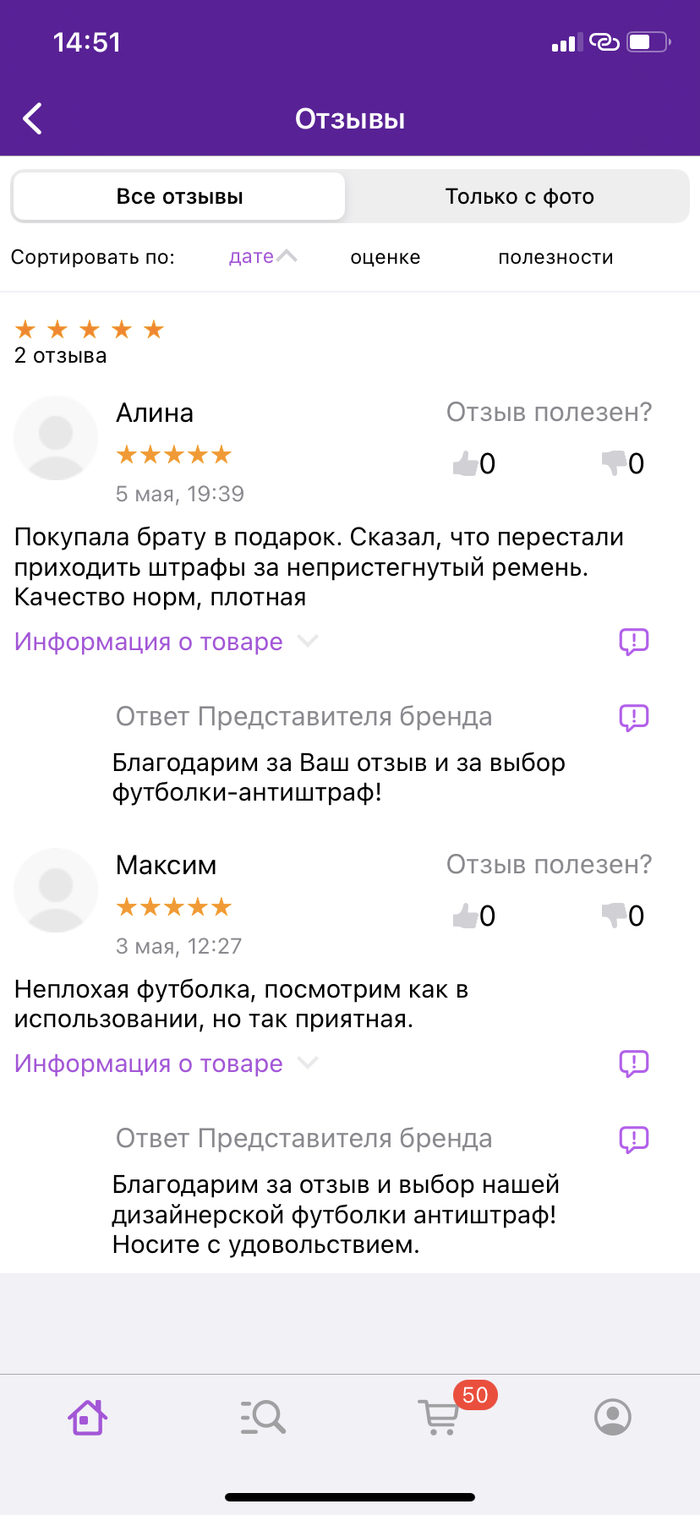Sort reviews by полезности

point(555,257)
